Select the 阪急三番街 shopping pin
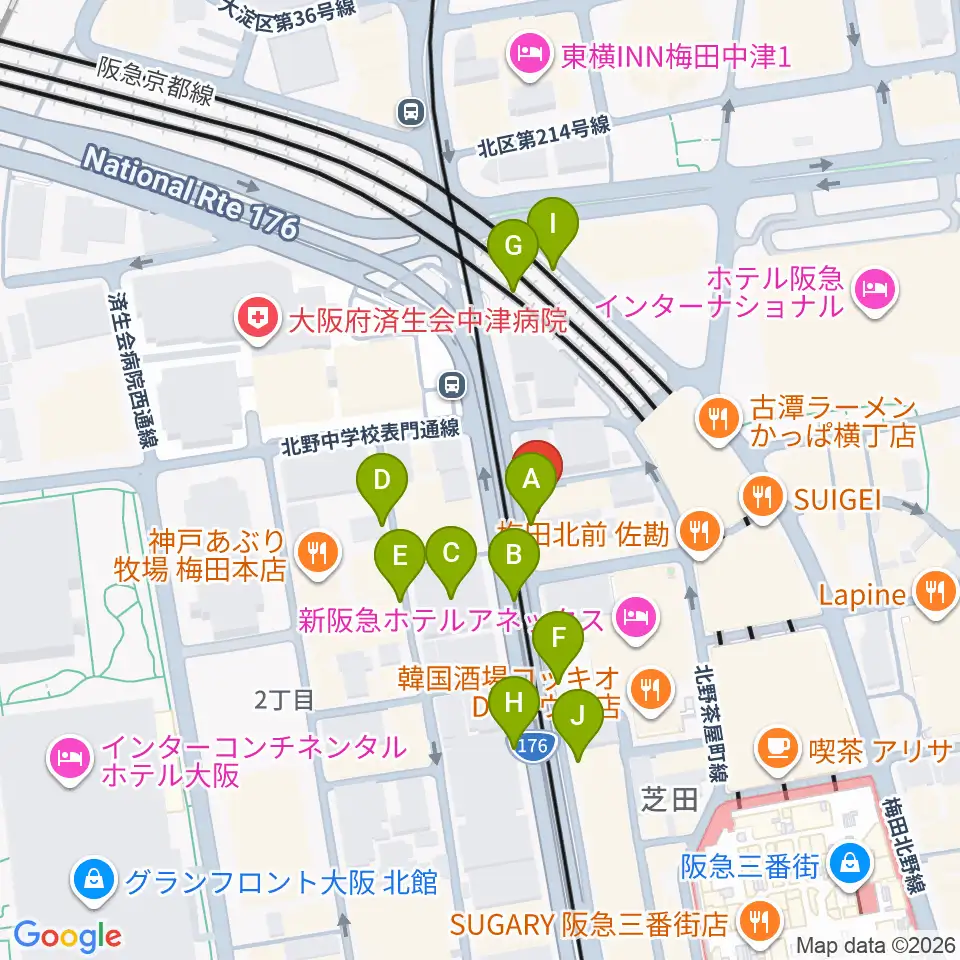960x960 pixels. (850, 868)
